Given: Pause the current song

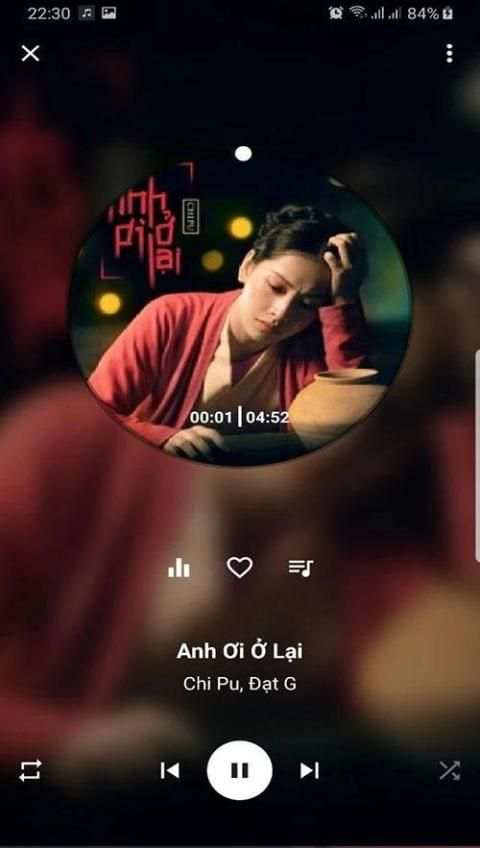Looking at the screenshot, I should coord(239,770).
